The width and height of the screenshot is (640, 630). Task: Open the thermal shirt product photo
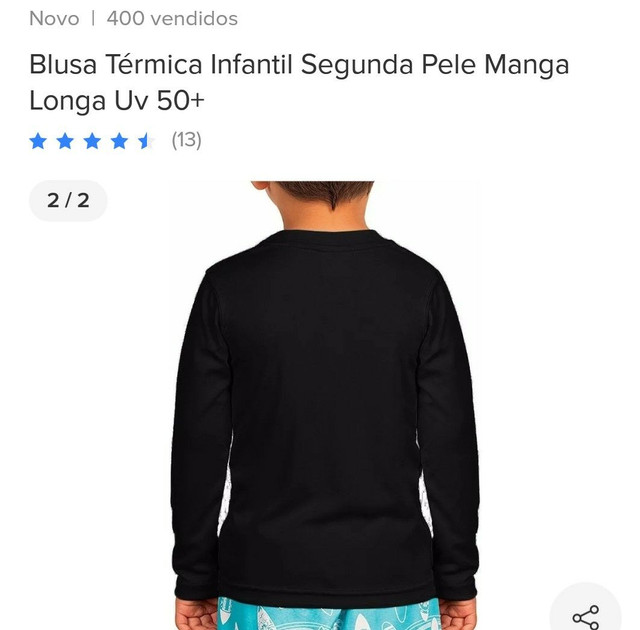tap(325, 410)
